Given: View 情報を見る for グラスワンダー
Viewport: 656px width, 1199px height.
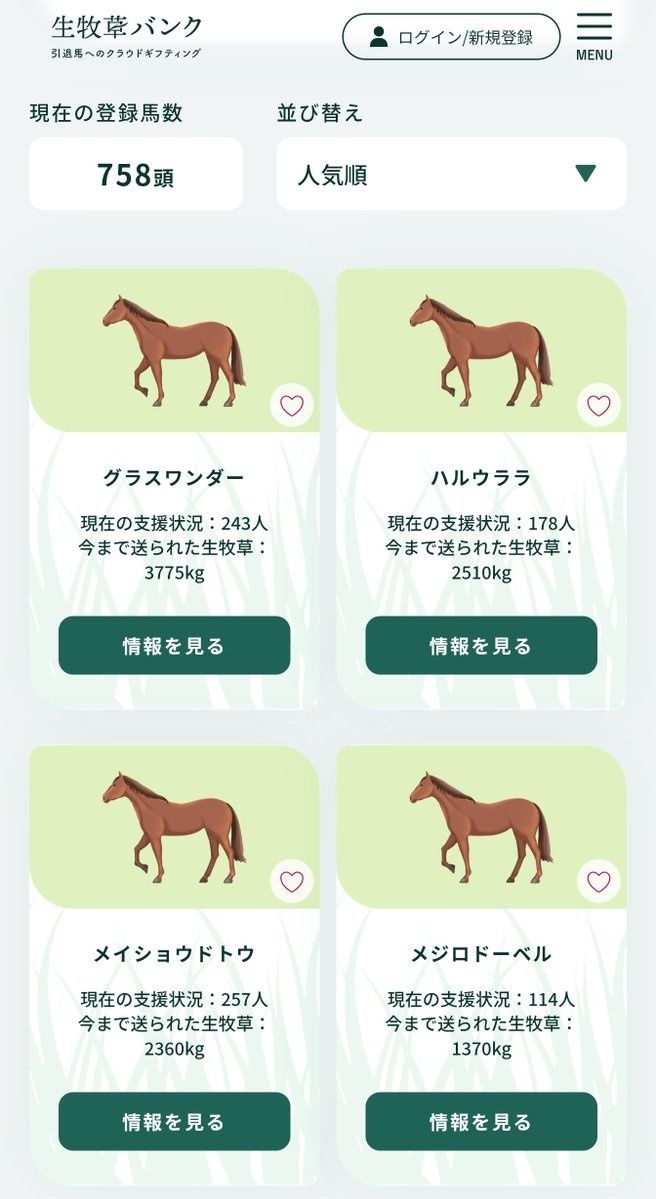Looking at the screenshot, I should 174,646.
